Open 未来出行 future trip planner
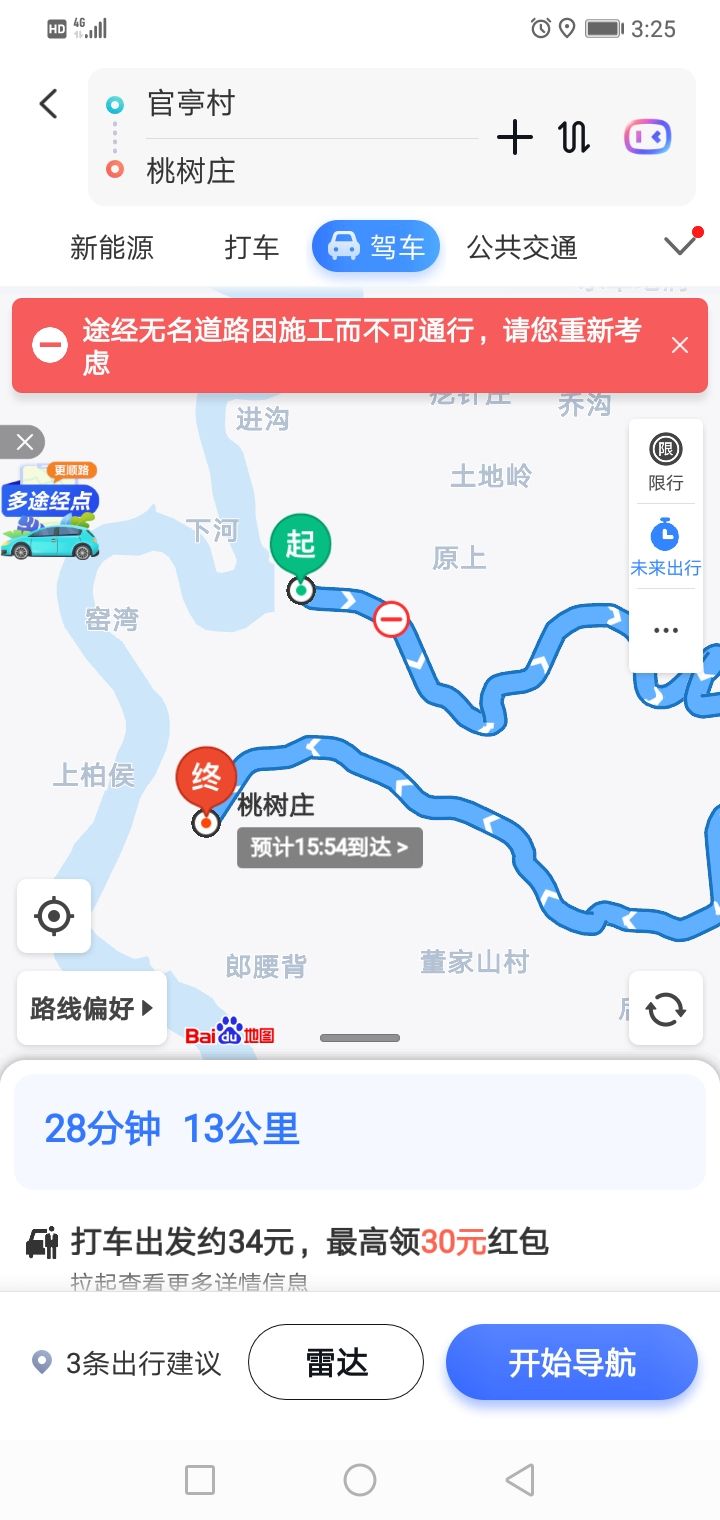This screenshot has height=1520, width=720. click(x=665, y=547)
